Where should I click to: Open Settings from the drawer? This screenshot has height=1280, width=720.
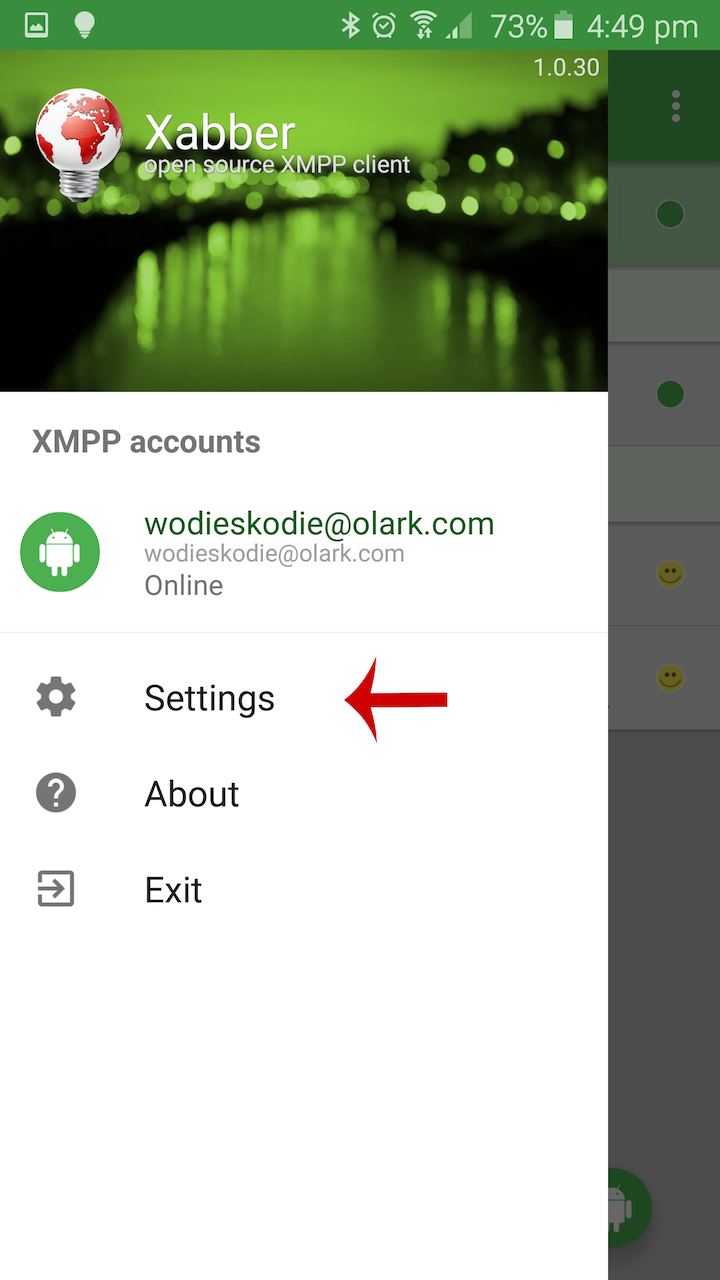coord(208,698)
